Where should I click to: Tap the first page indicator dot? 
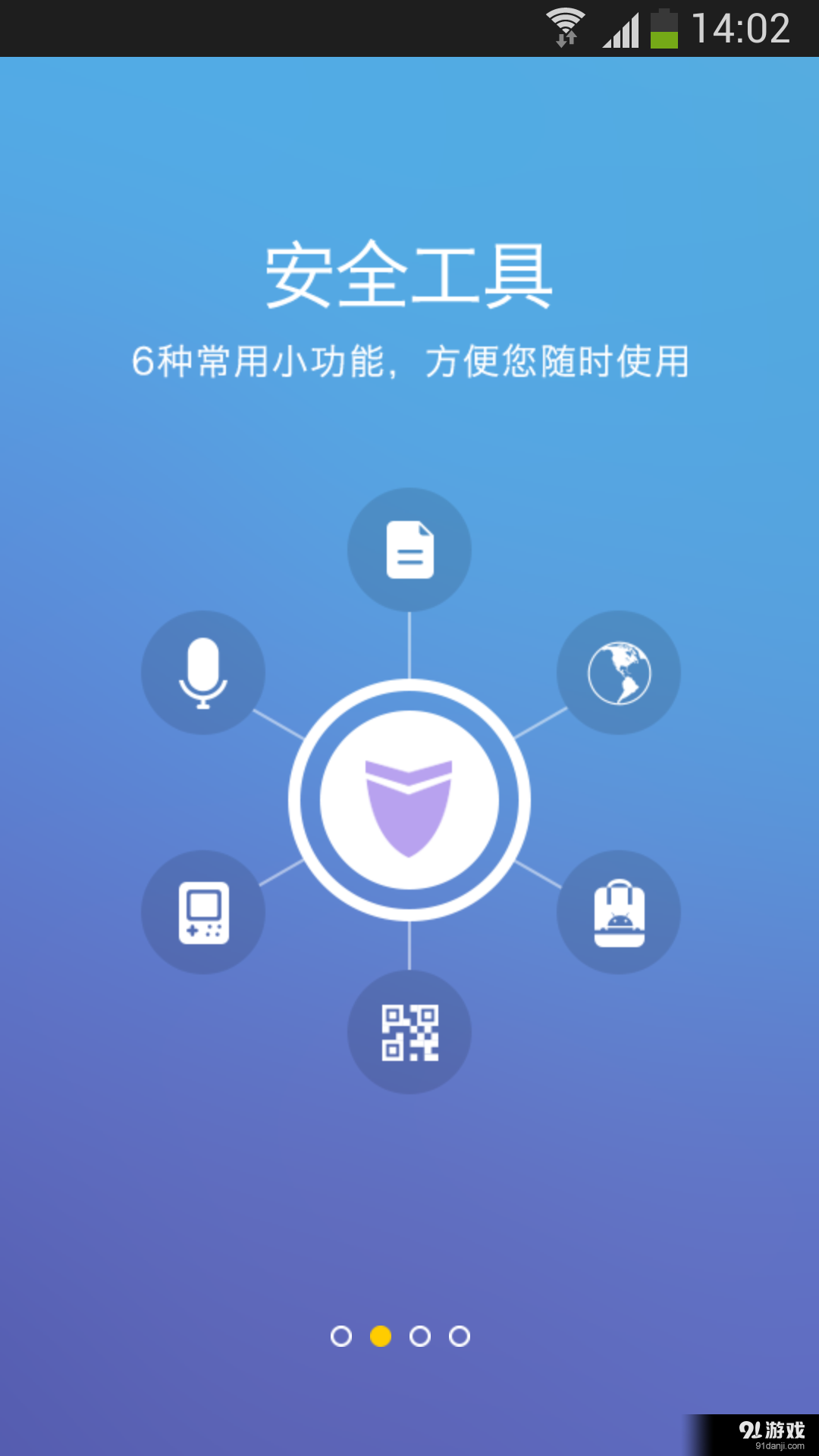(344, 1335)
